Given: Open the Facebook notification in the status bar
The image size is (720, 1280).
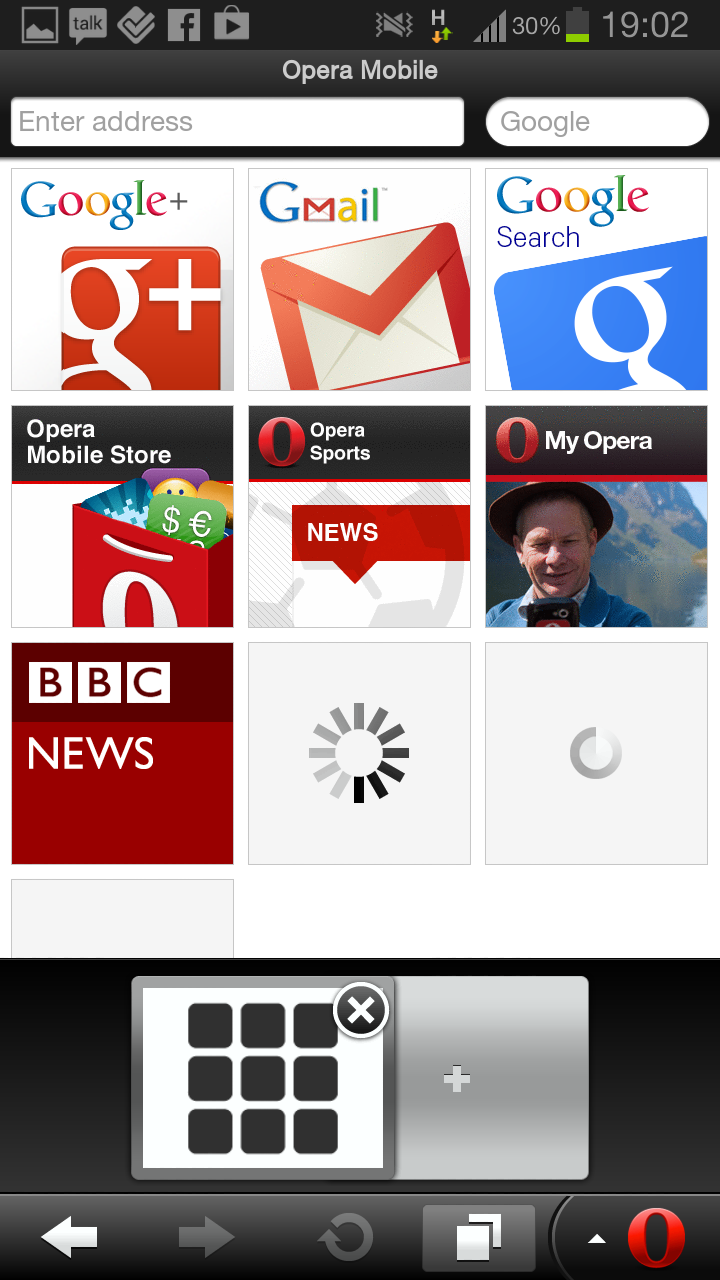Looking at the screenshot, I should [x=184, y=23].
